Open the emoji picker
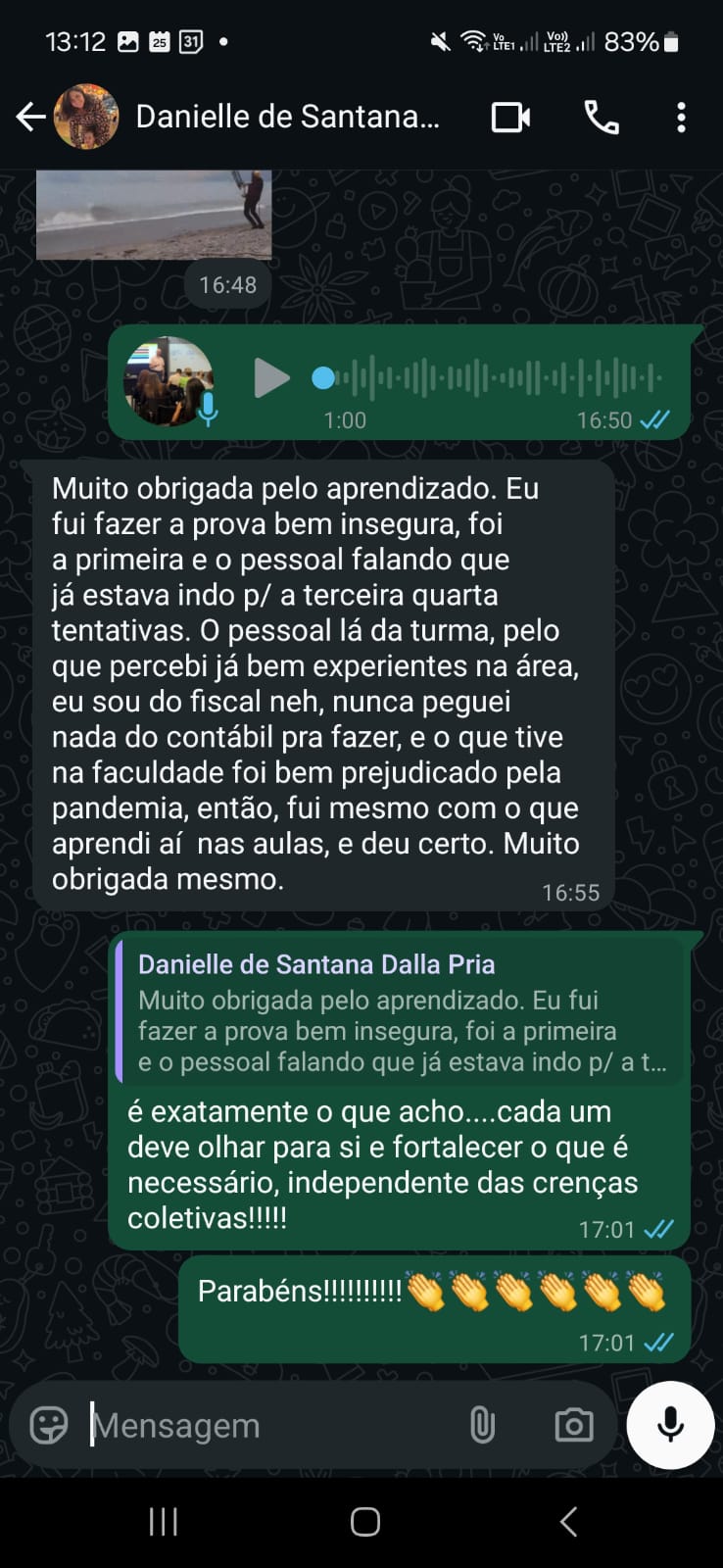 coord(49,1425)
